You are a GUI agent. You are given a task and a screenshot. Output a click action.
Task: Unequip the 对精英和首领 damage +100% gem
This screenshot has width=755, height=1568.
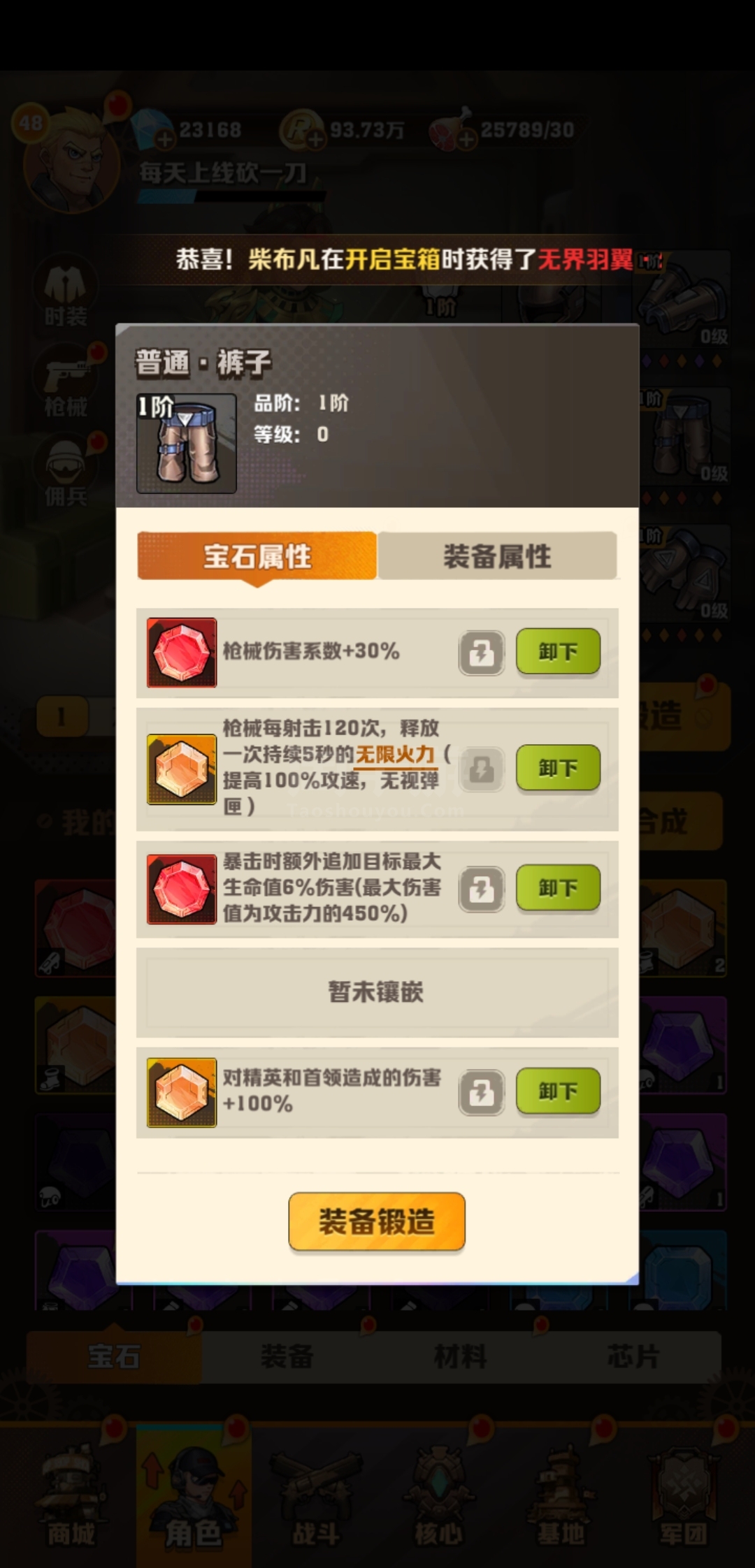(x=558, y=1091)
